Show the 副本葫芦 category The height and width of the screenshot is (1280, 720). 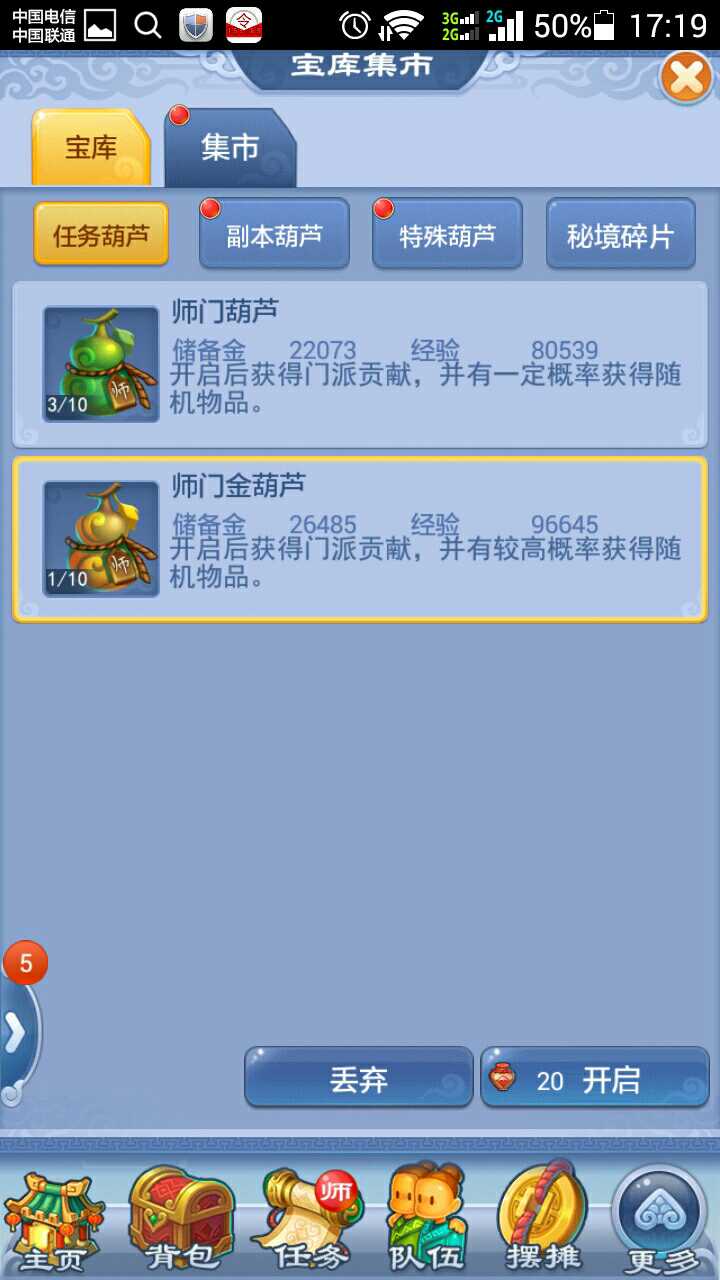[274, 235]
